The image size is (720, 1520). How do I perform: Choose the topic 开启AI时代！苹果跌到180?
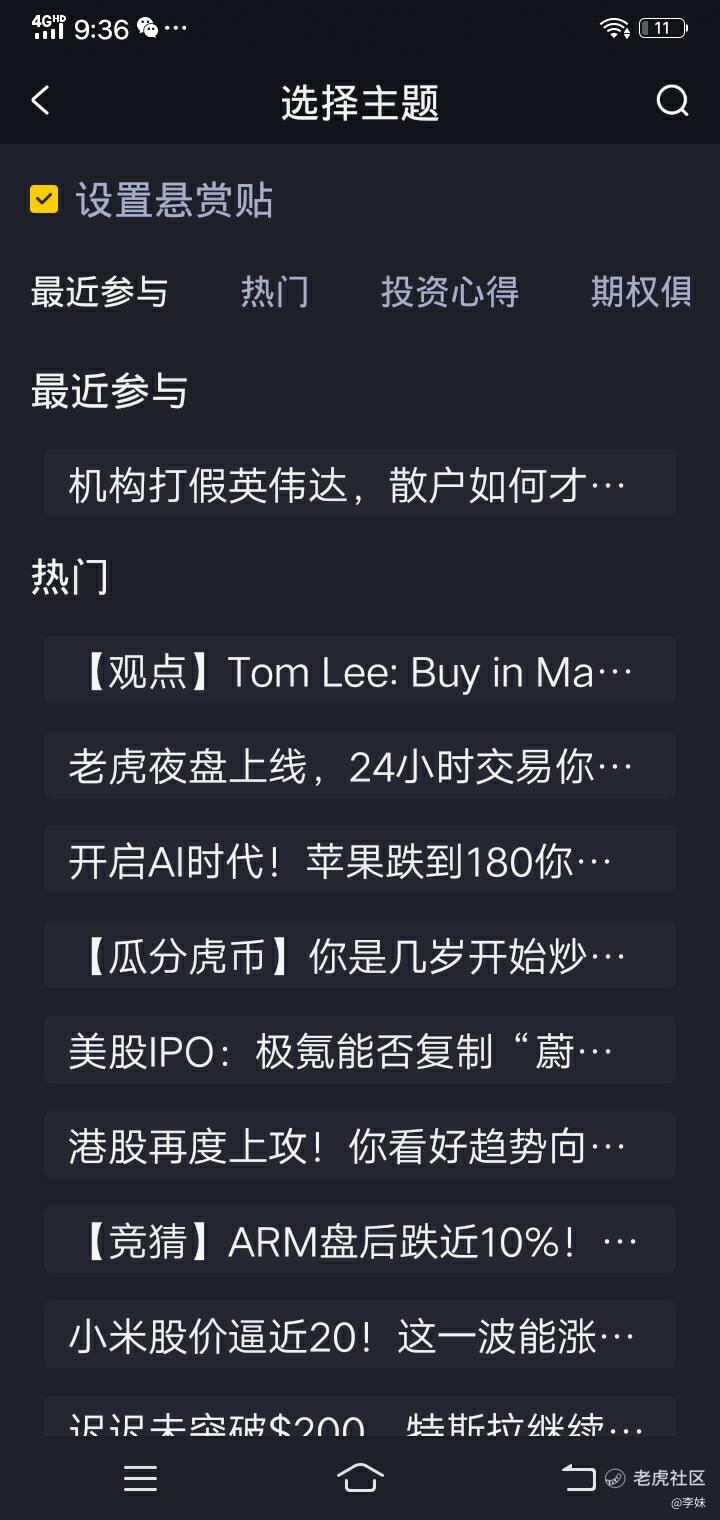360,860
